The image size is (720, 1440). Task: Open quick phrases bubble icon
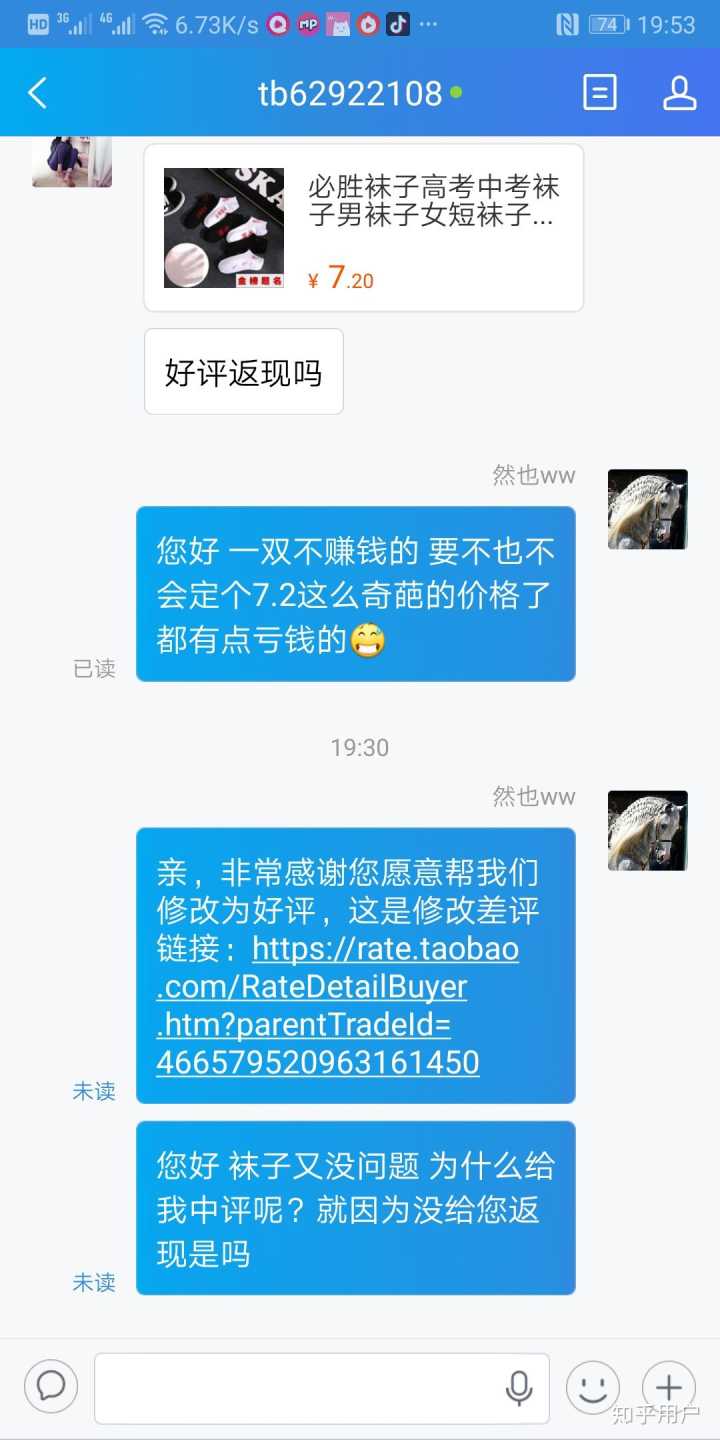coord(51,1387)
